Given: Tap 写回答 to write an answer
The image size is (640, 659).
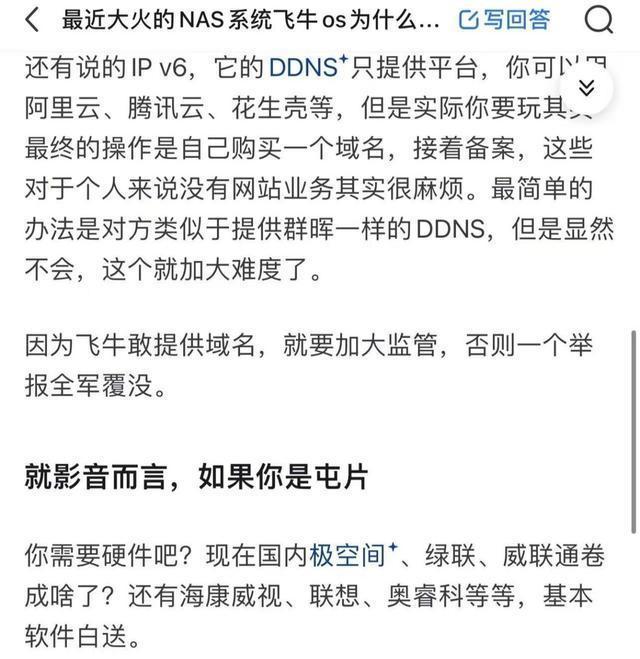Looking at the screenshot, I should pyautogui.click(x=503, y=20).
